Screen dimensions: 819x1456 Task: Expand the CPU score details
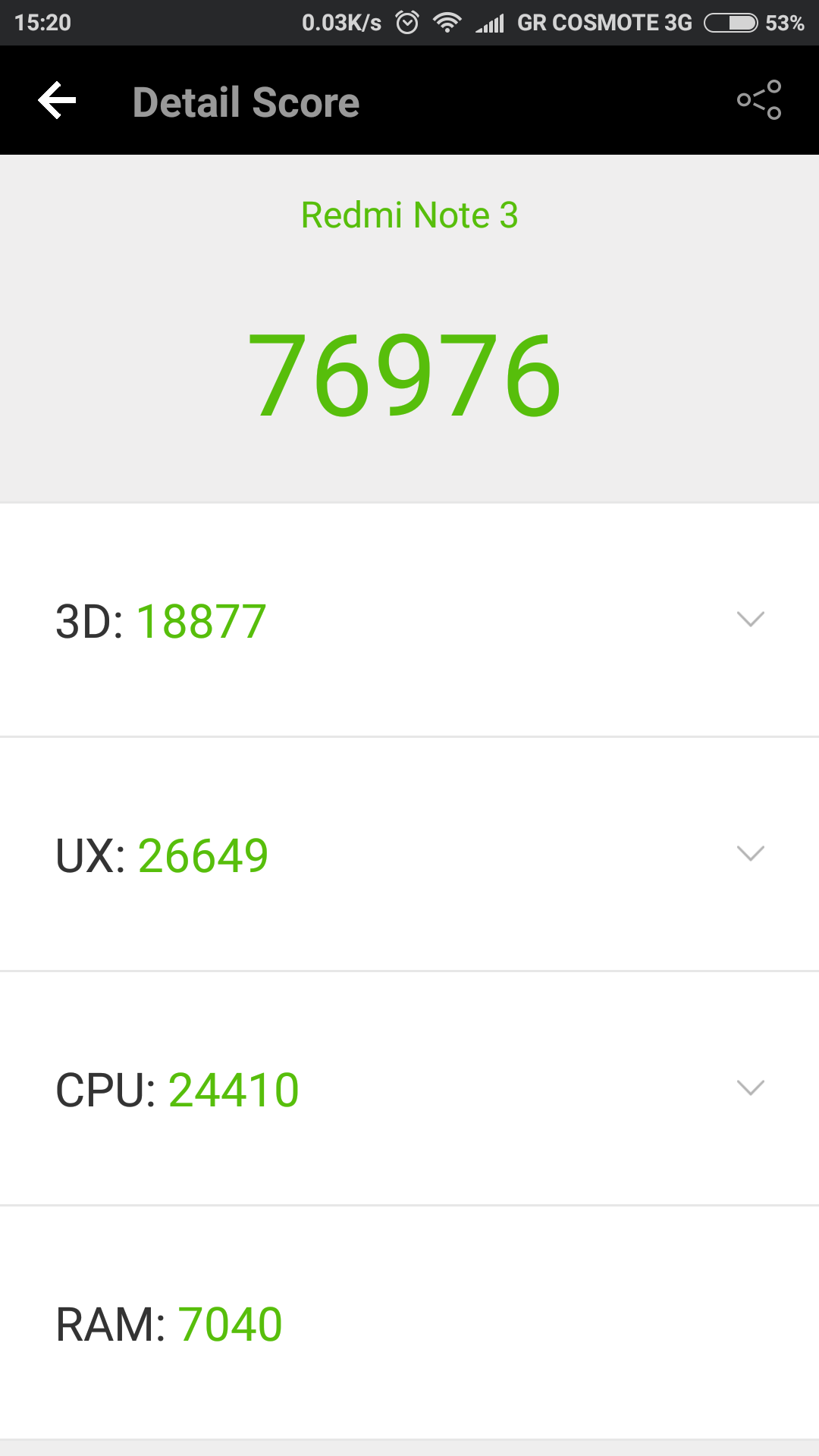(x=750, y=1088)
